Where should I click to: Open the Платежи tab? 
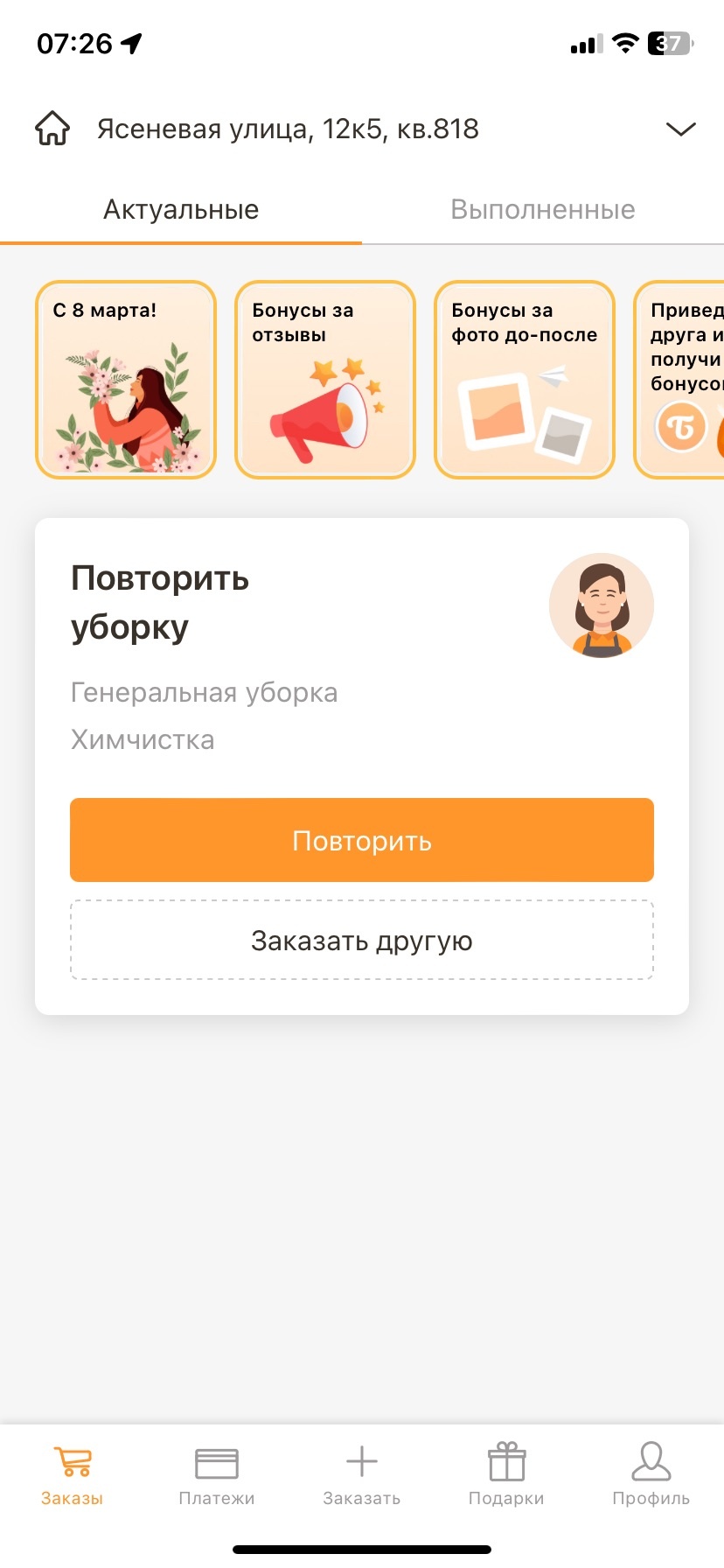pyautogui.click(x=217, y=1475)
